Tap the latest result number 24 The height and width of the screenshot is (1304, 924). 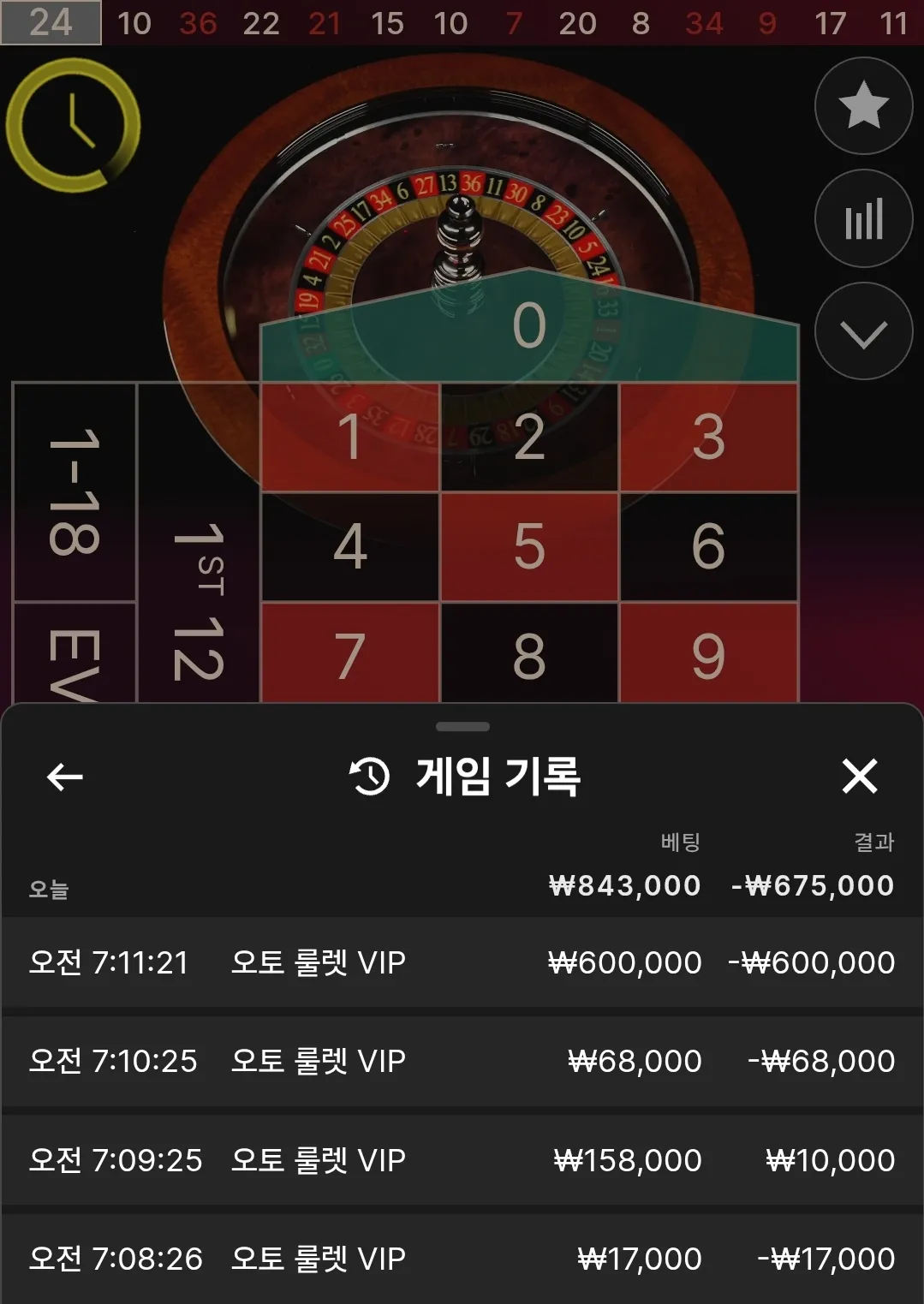pos(51,22)
